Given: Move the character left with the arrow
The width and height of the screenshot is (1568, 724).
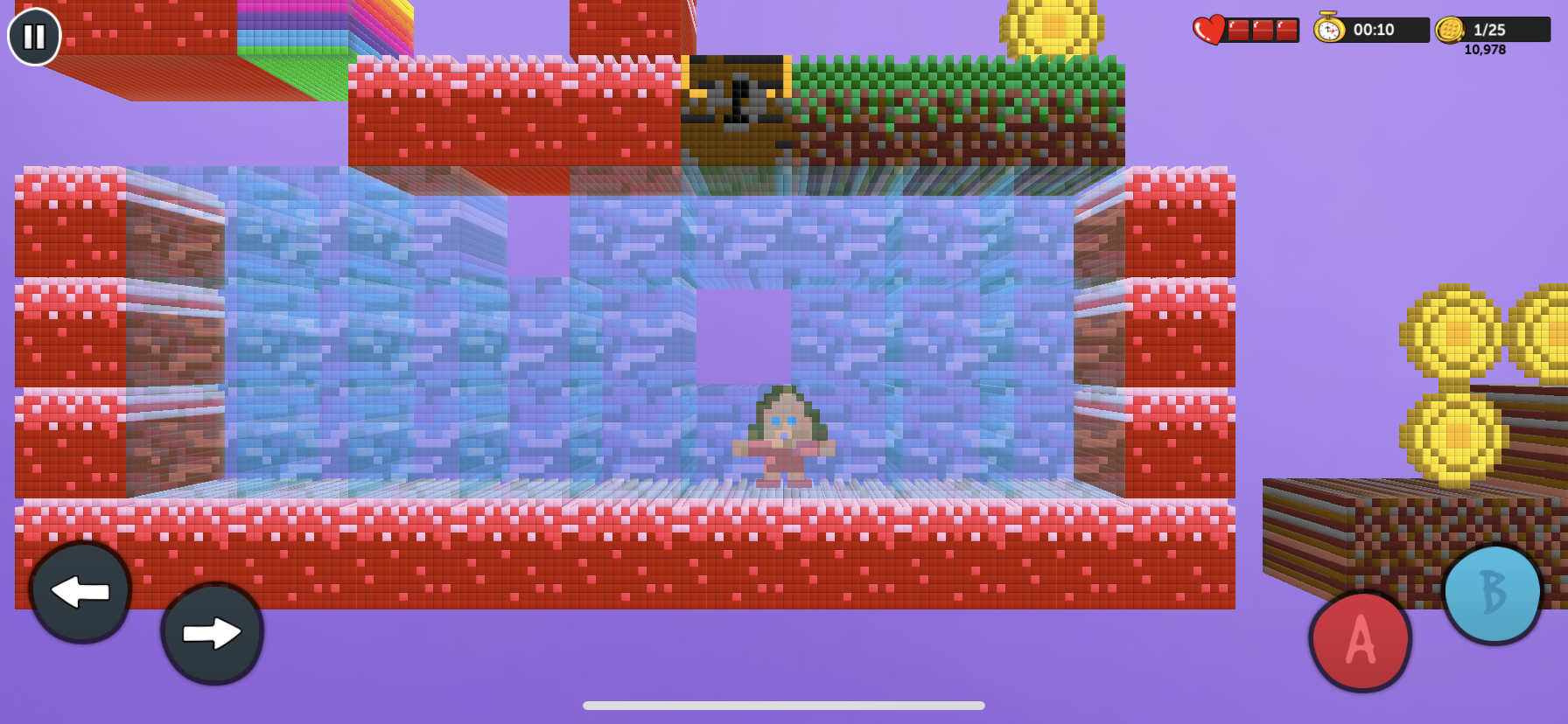Looking at the screenshot, I should pos(80,592).
